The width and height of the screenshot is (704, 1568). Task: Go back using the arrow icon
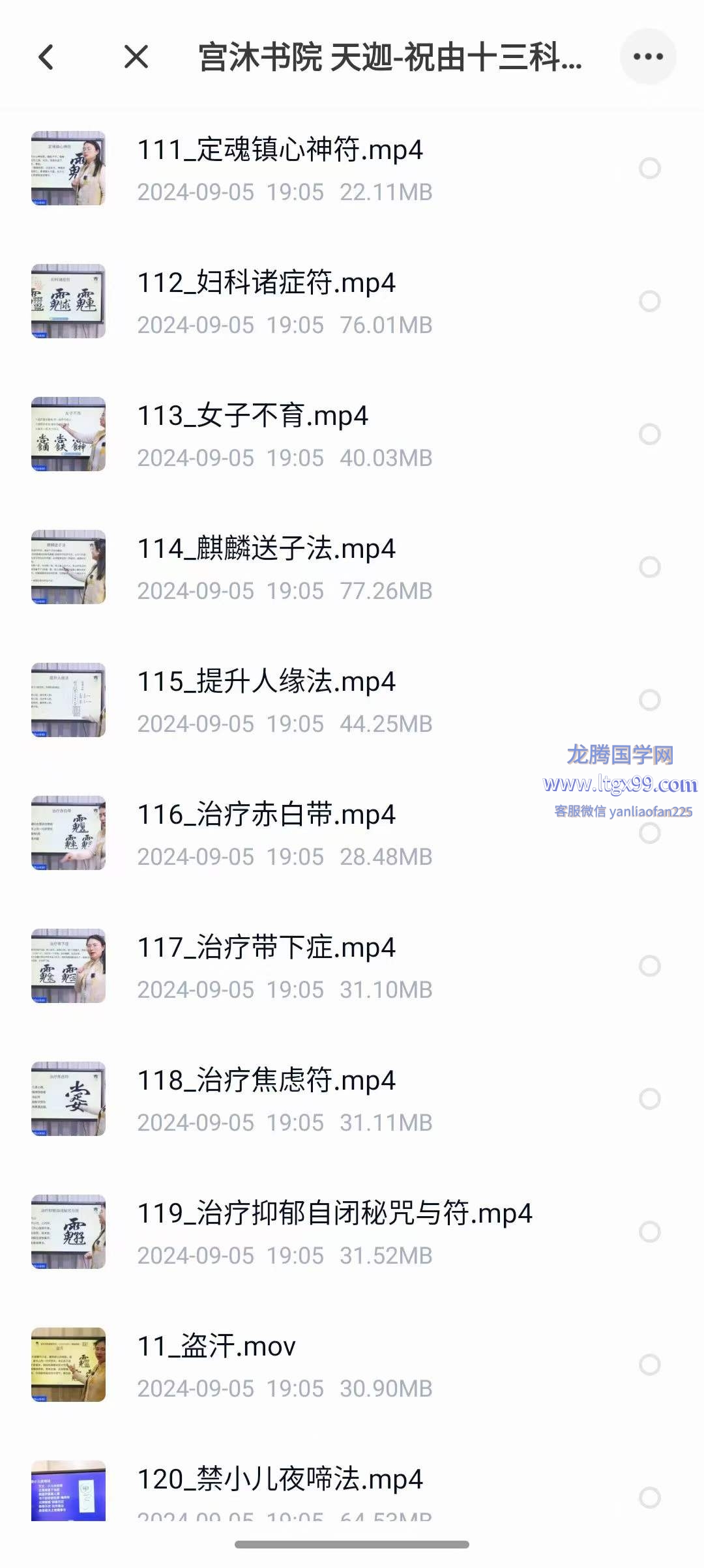tap(46, 57)
